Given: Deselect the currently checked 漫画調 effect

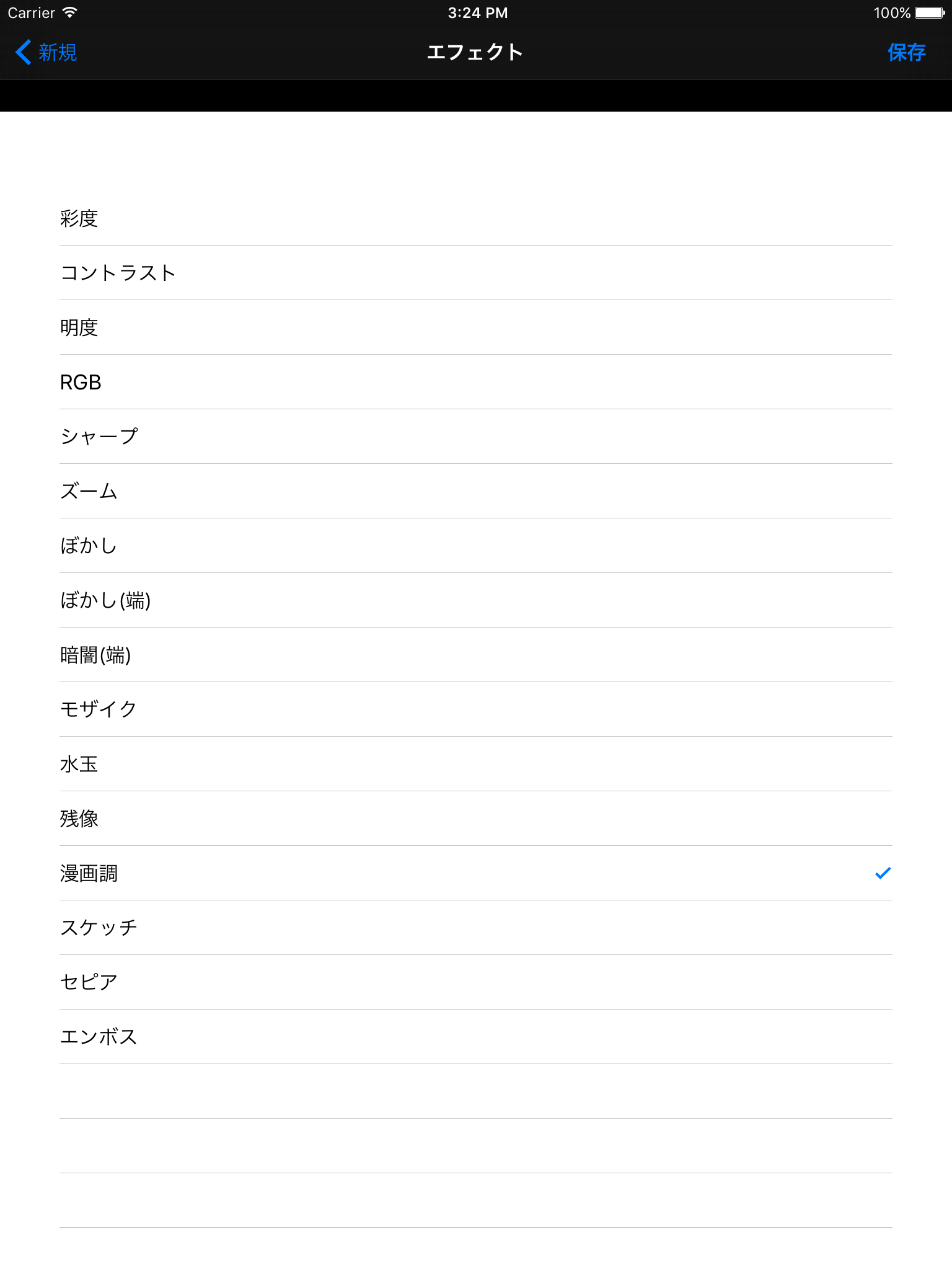Looking at the screenshot, I should (x=248, y=873).
